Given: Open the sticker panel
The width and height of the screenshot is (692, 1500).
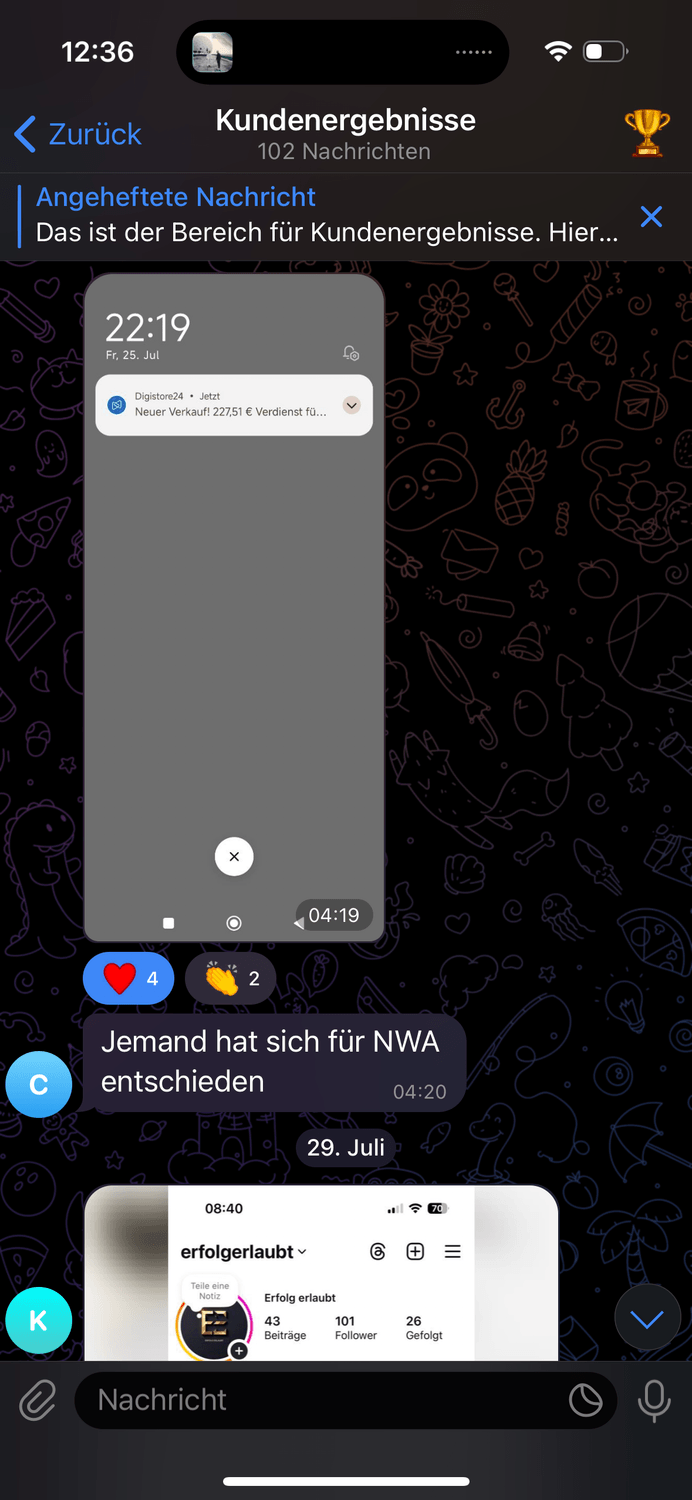Looking at the screenshot, I should coord(586,1400).
